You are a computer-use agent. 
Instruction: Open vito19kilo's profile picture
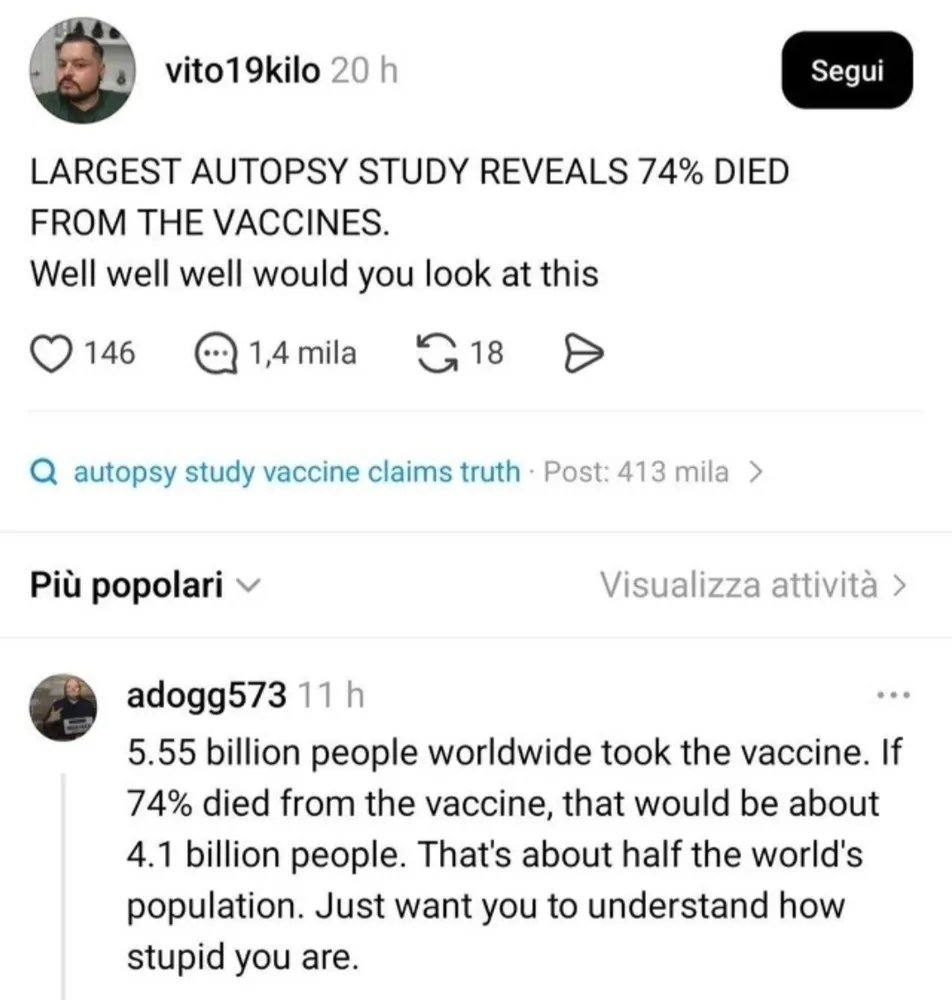82,70
